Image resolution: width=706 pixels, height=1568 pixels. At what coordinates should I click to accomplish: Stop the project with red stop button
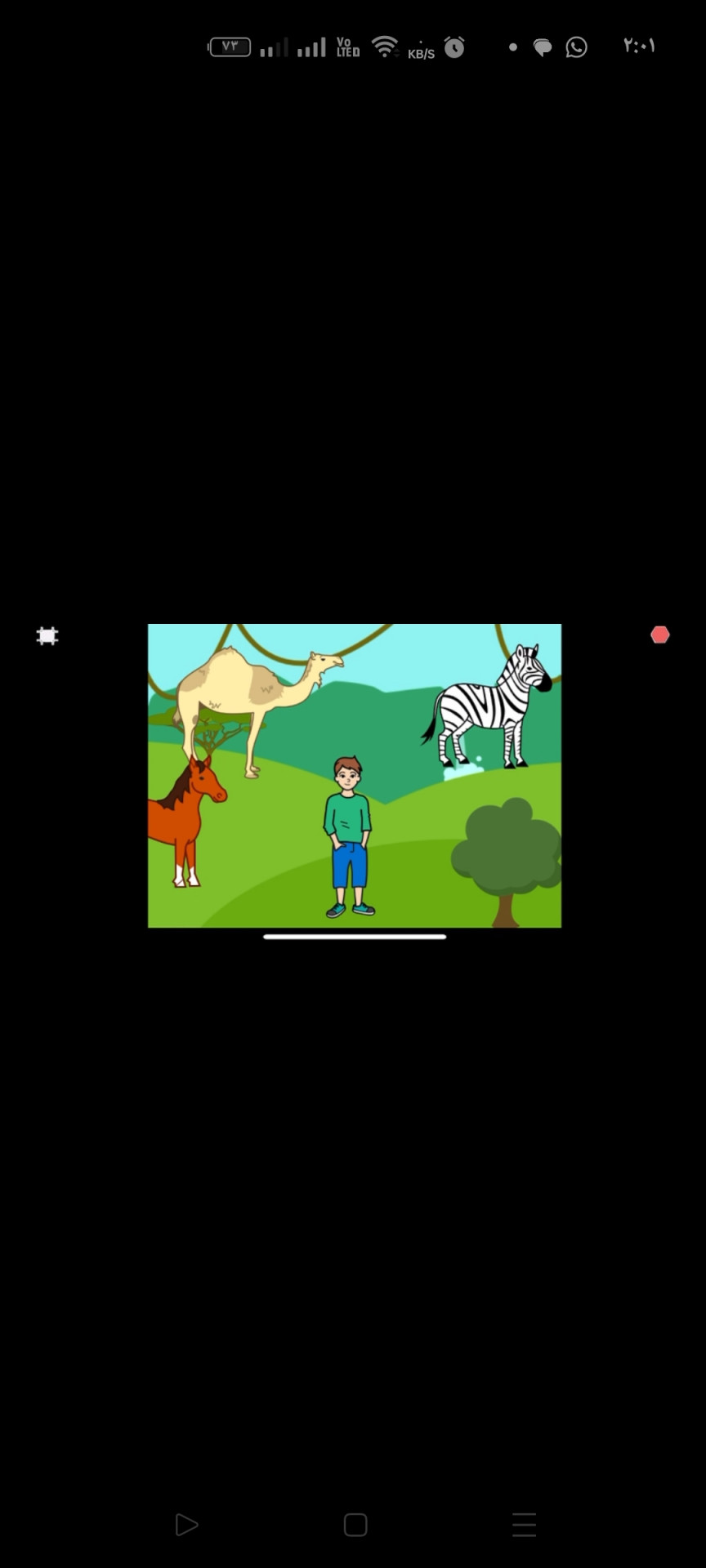tap(659, 635)
